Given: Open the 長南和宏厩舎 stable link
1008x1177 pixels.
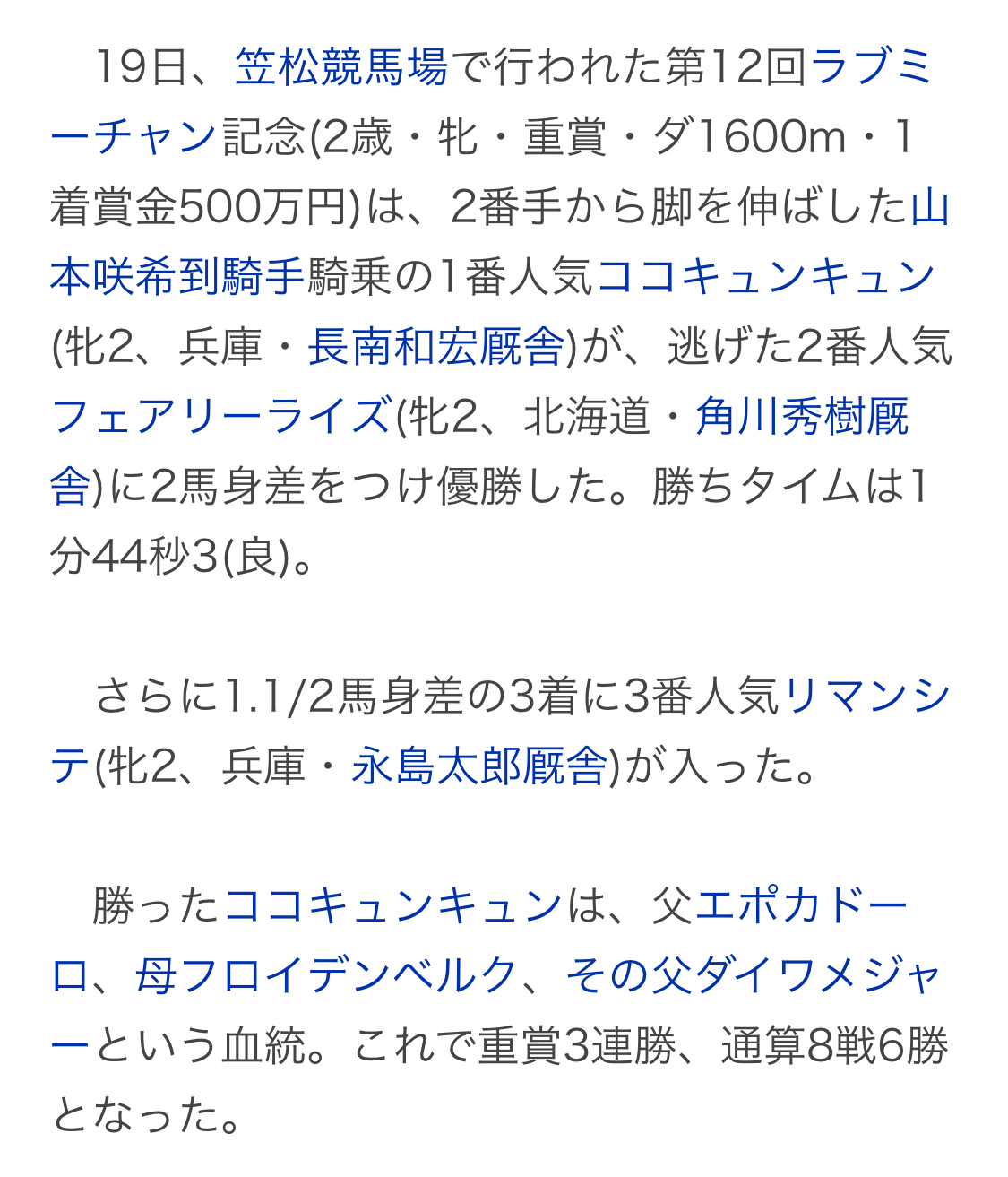Looking at the screenshot, I should click(x=436, y=347).
